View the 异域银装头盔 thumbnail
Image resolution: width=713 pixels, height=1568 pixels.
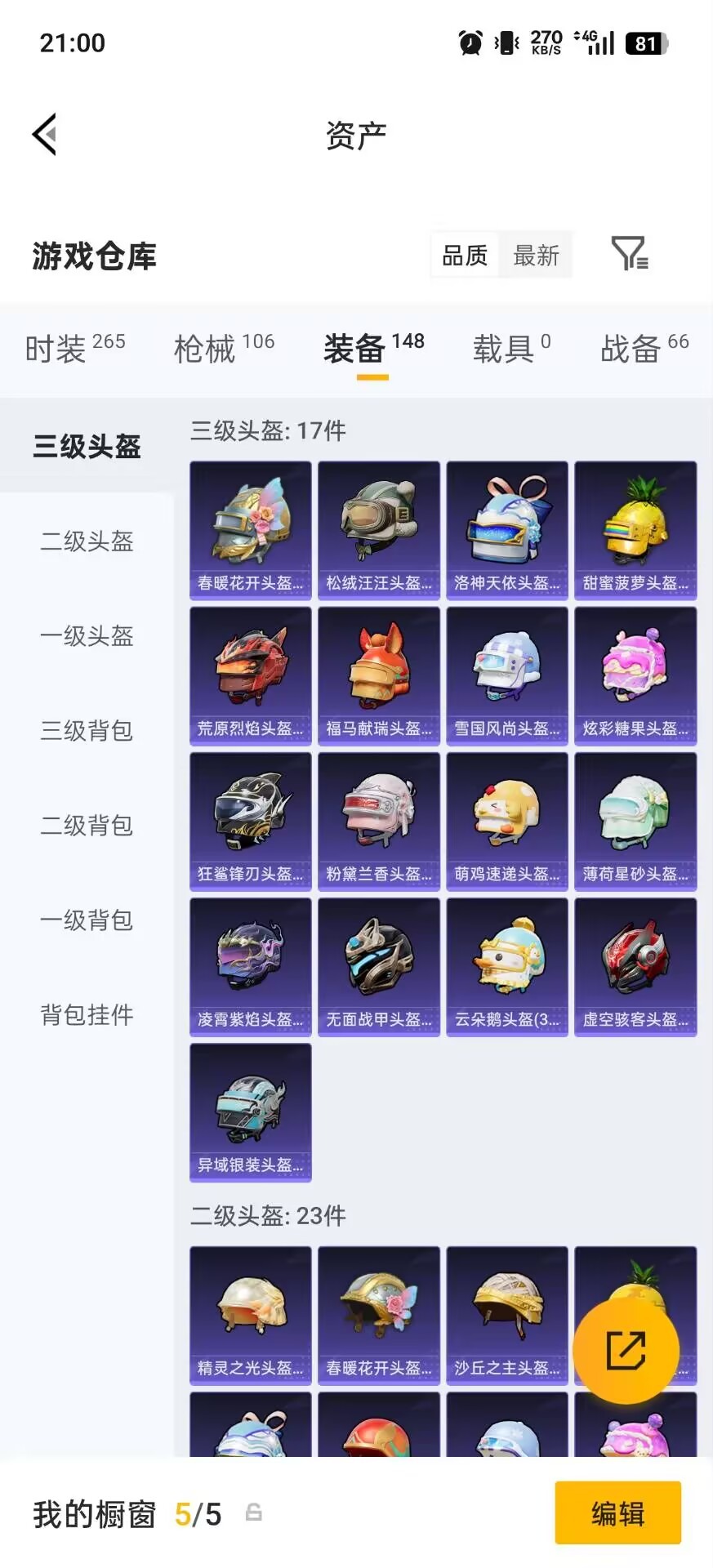pos(250,1112)
